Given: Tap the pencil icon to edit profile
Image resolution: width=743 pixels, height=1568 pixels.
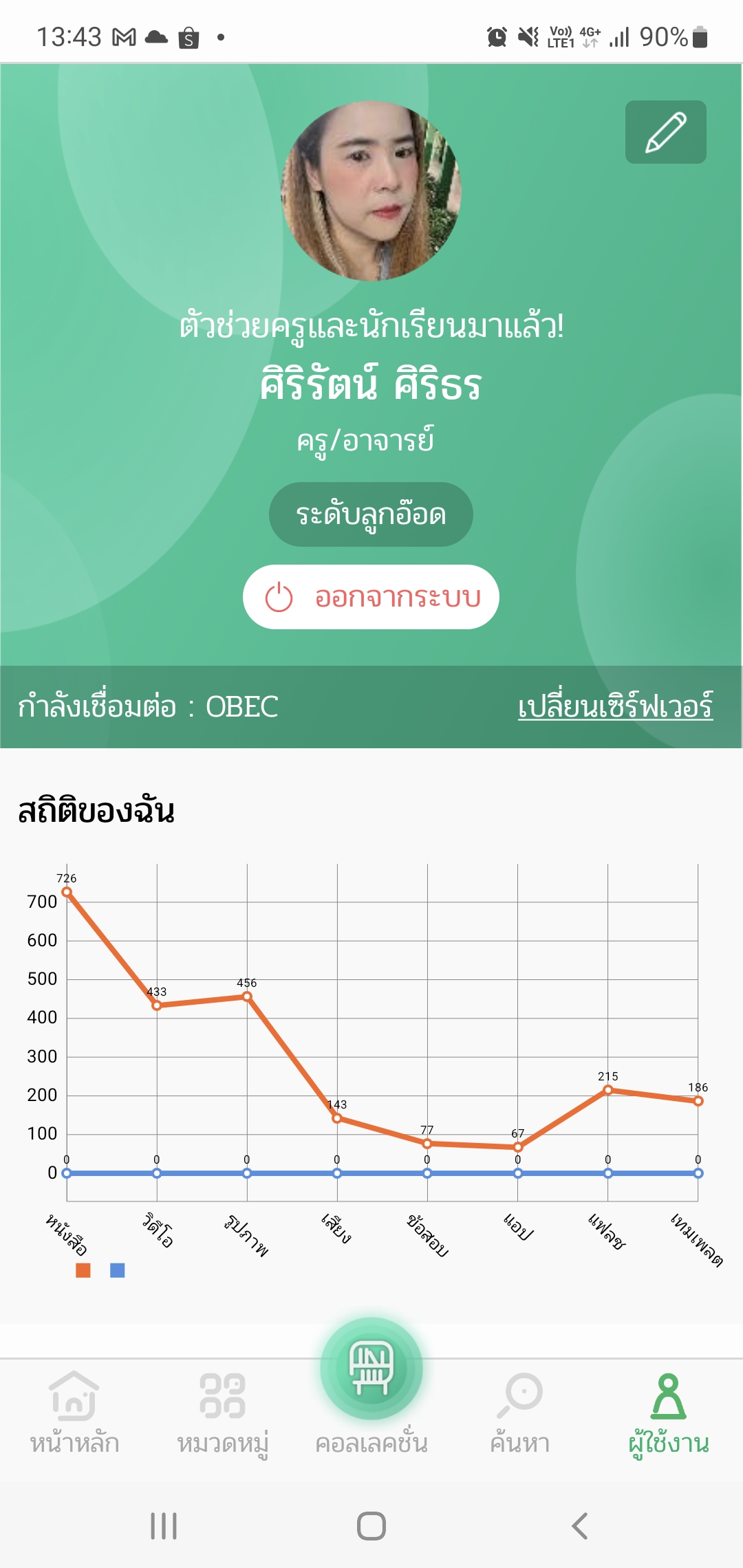Looking at the screenshot, I should coord(665,132).
